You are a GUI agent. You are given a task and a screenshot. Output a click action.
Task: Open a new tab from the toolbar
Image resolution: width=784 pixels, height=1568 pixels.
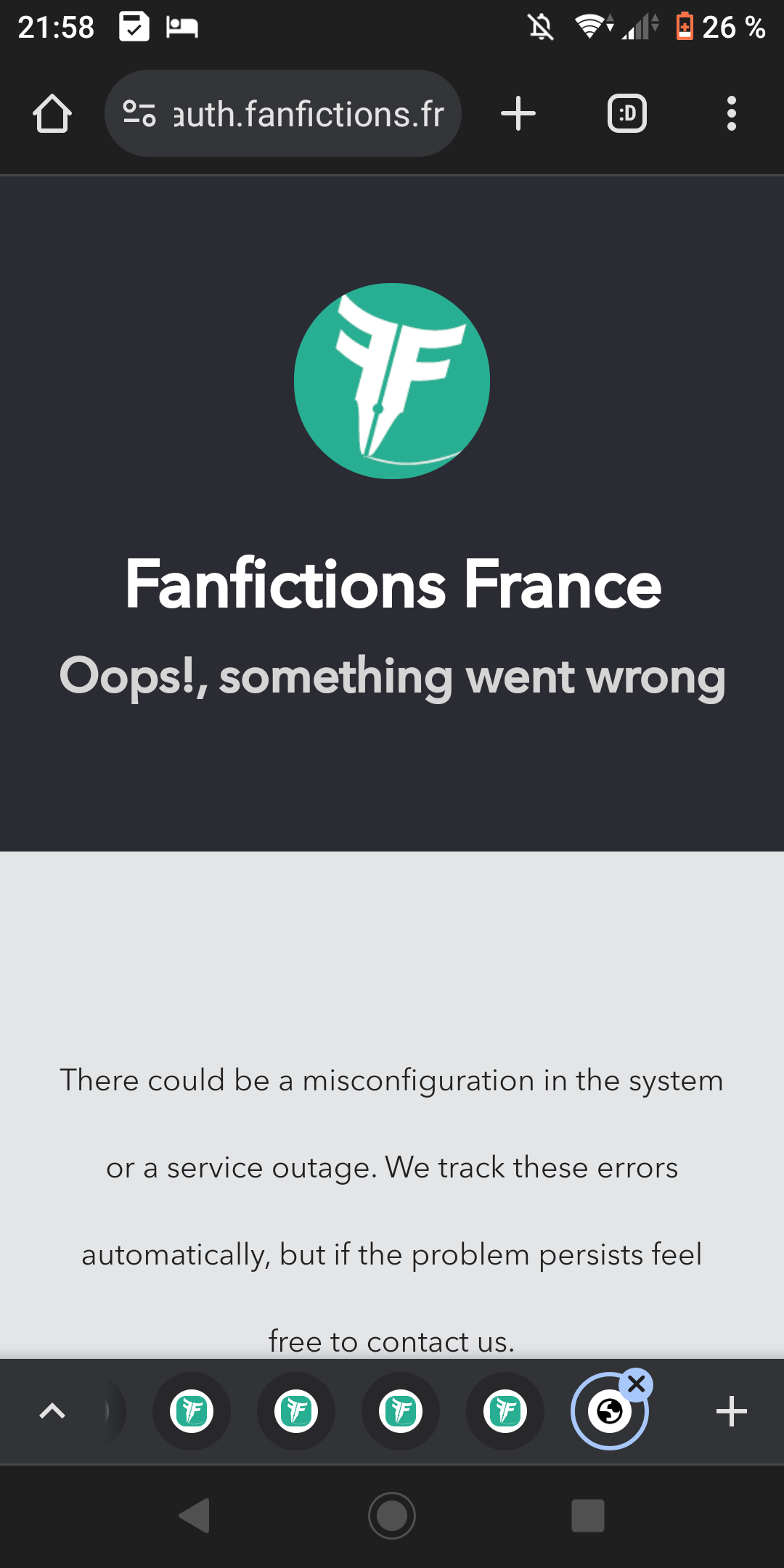[x=518, y=114]
